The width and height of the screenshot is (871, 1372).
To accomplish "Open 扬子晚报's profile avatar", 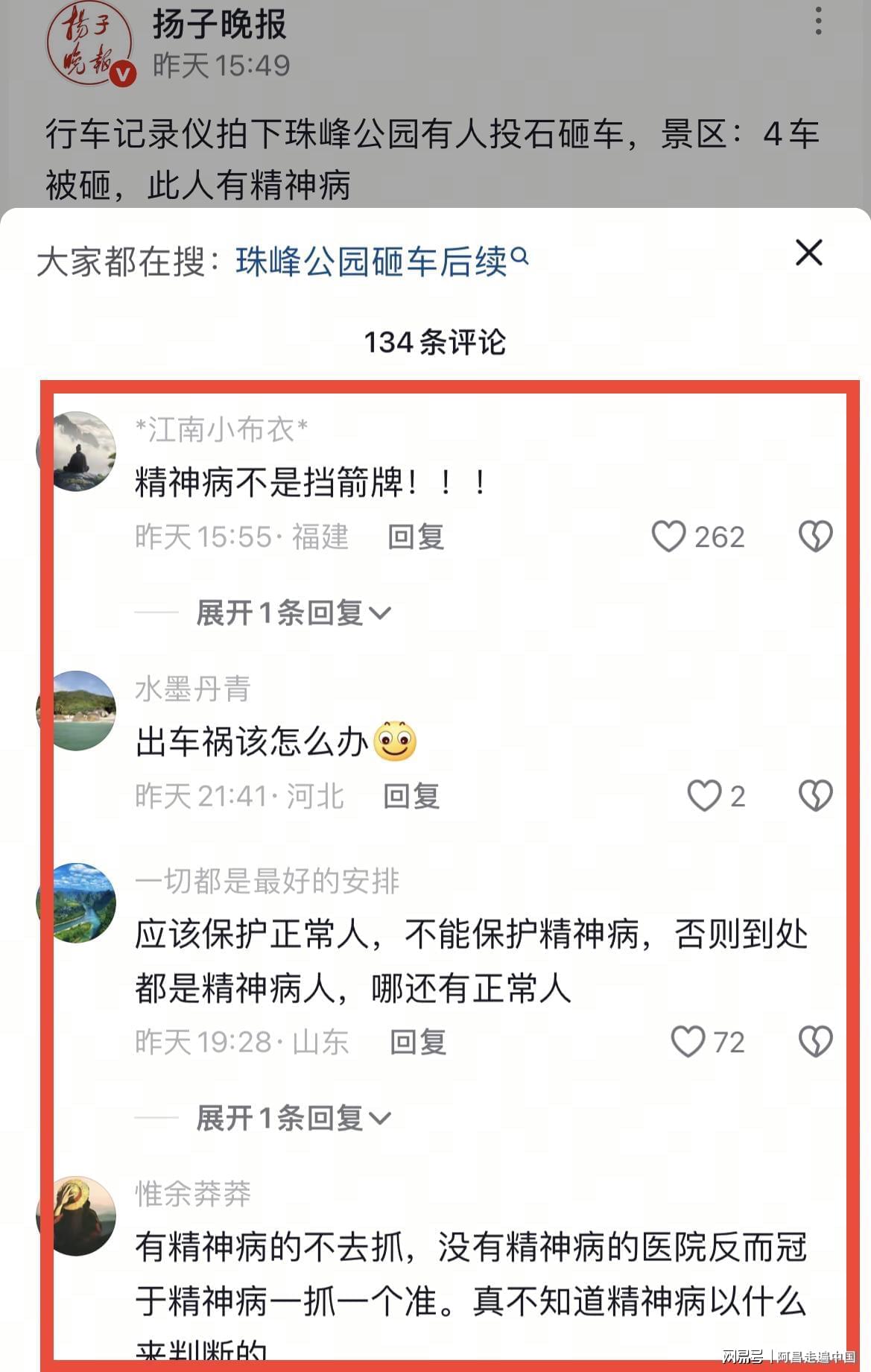I will pyautogui.click(x=89, y=43).
